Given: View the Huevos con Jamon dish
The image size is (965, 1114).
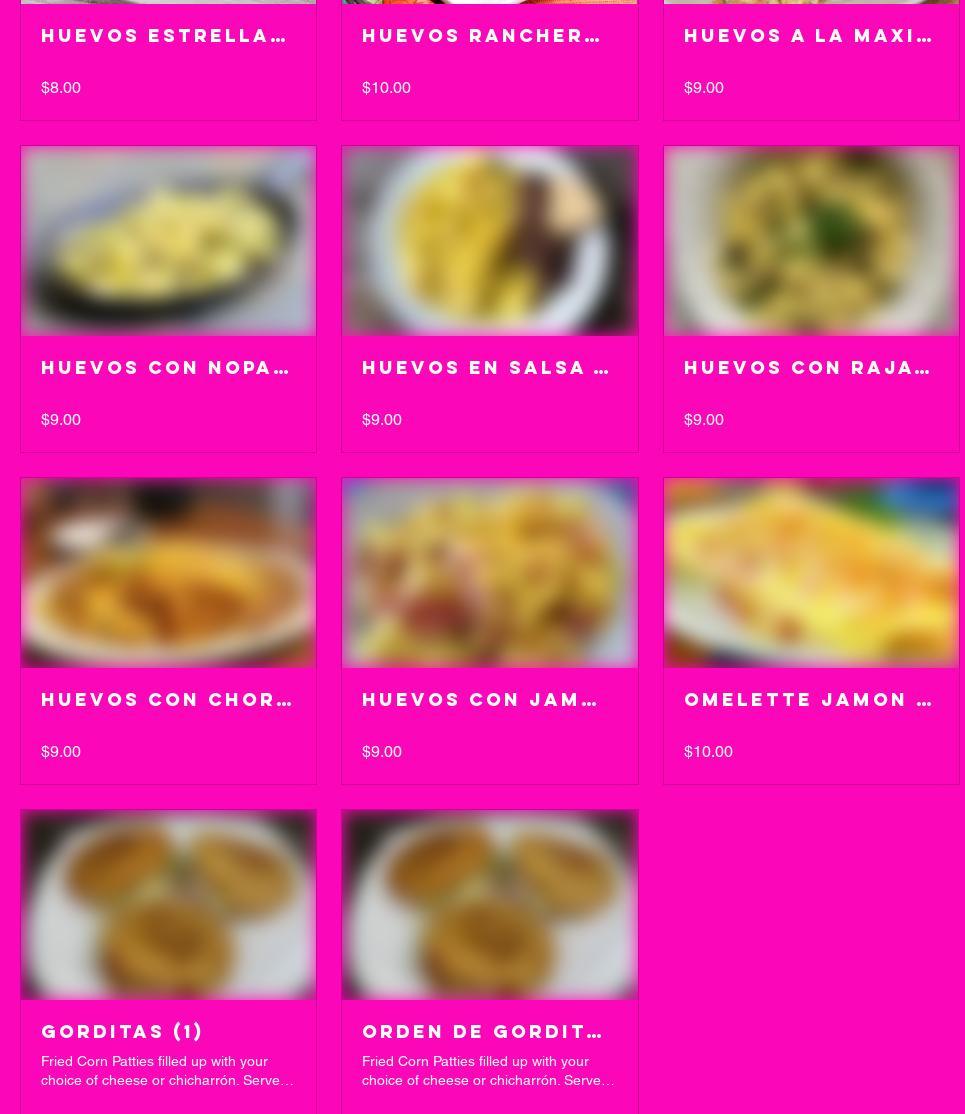Looking at the screenshot, I should coord(489,632).
